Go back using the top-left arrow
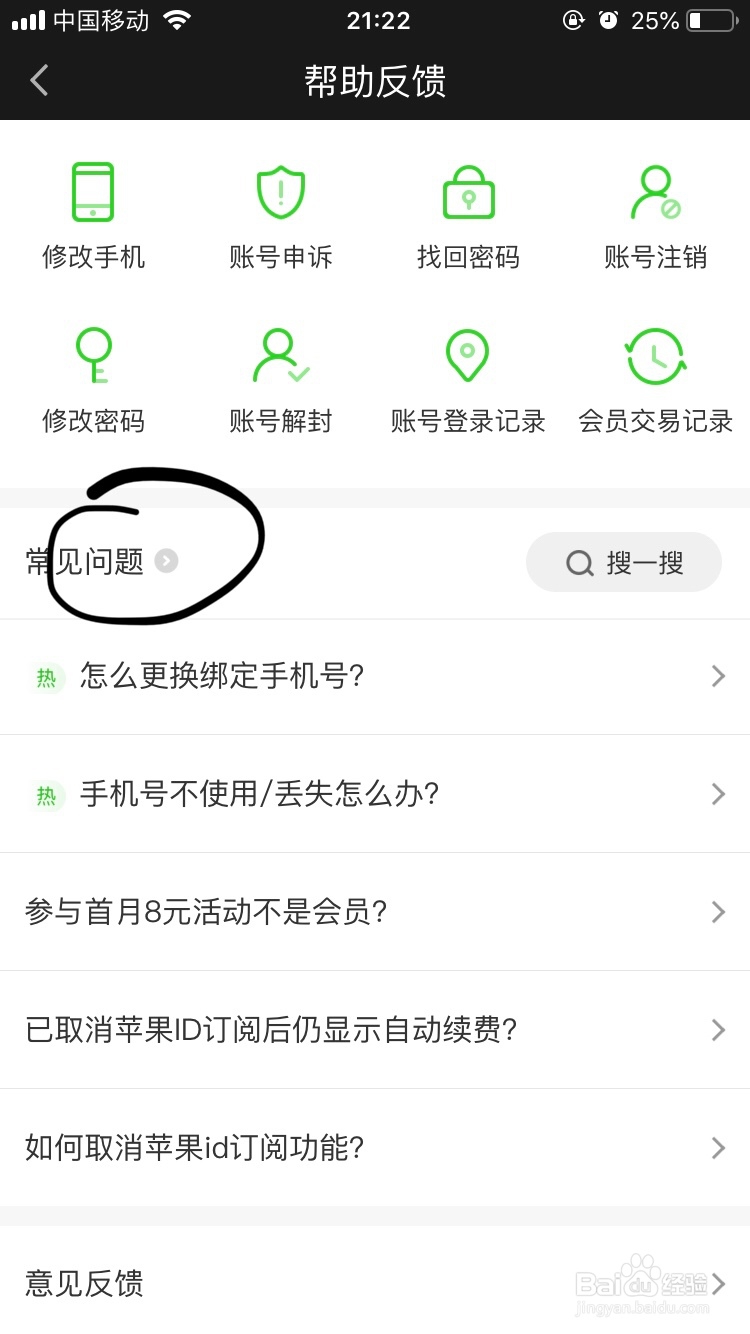 38,80
